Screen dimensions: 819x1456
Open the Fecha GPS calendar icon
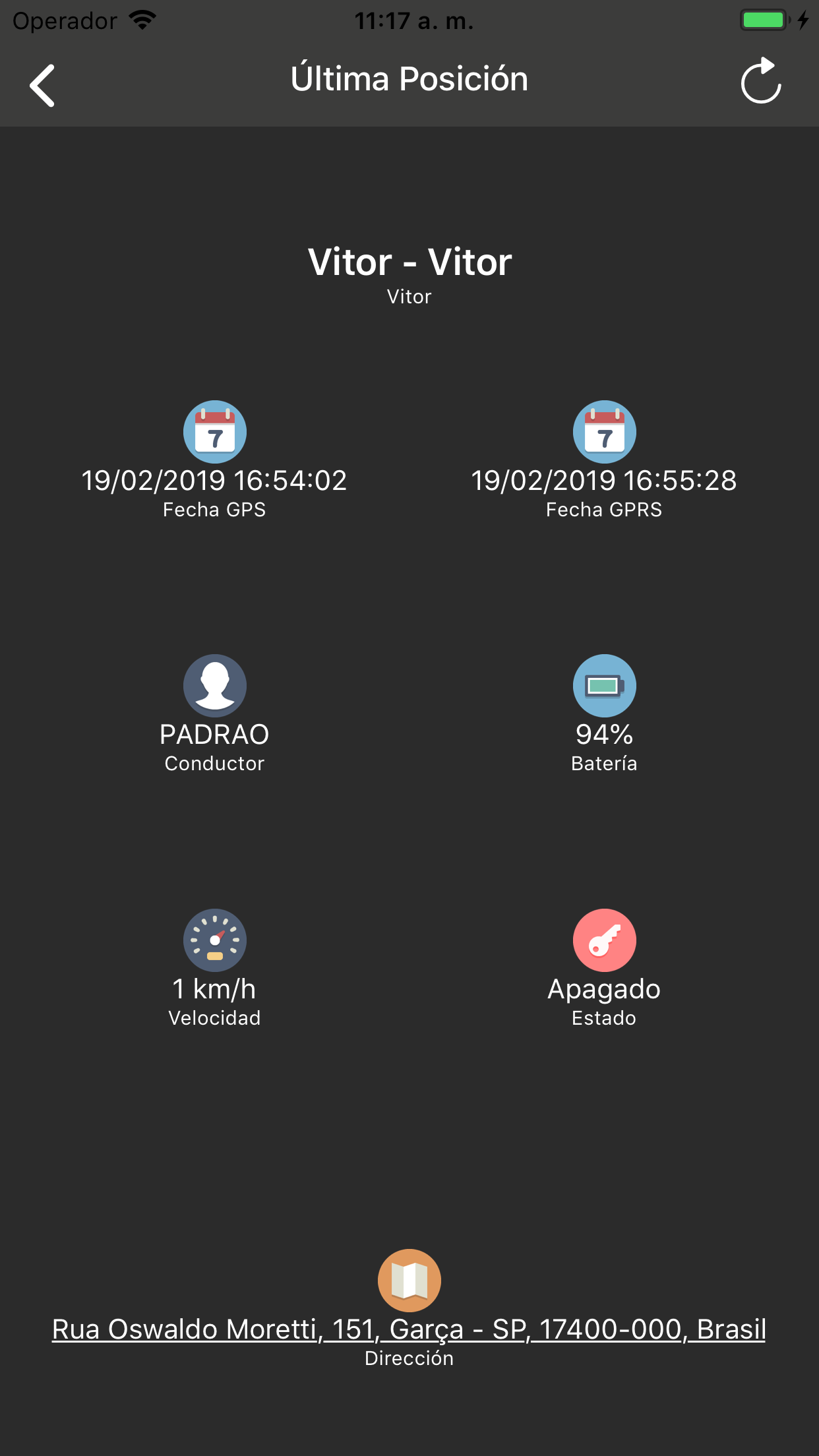click(215, 432)
